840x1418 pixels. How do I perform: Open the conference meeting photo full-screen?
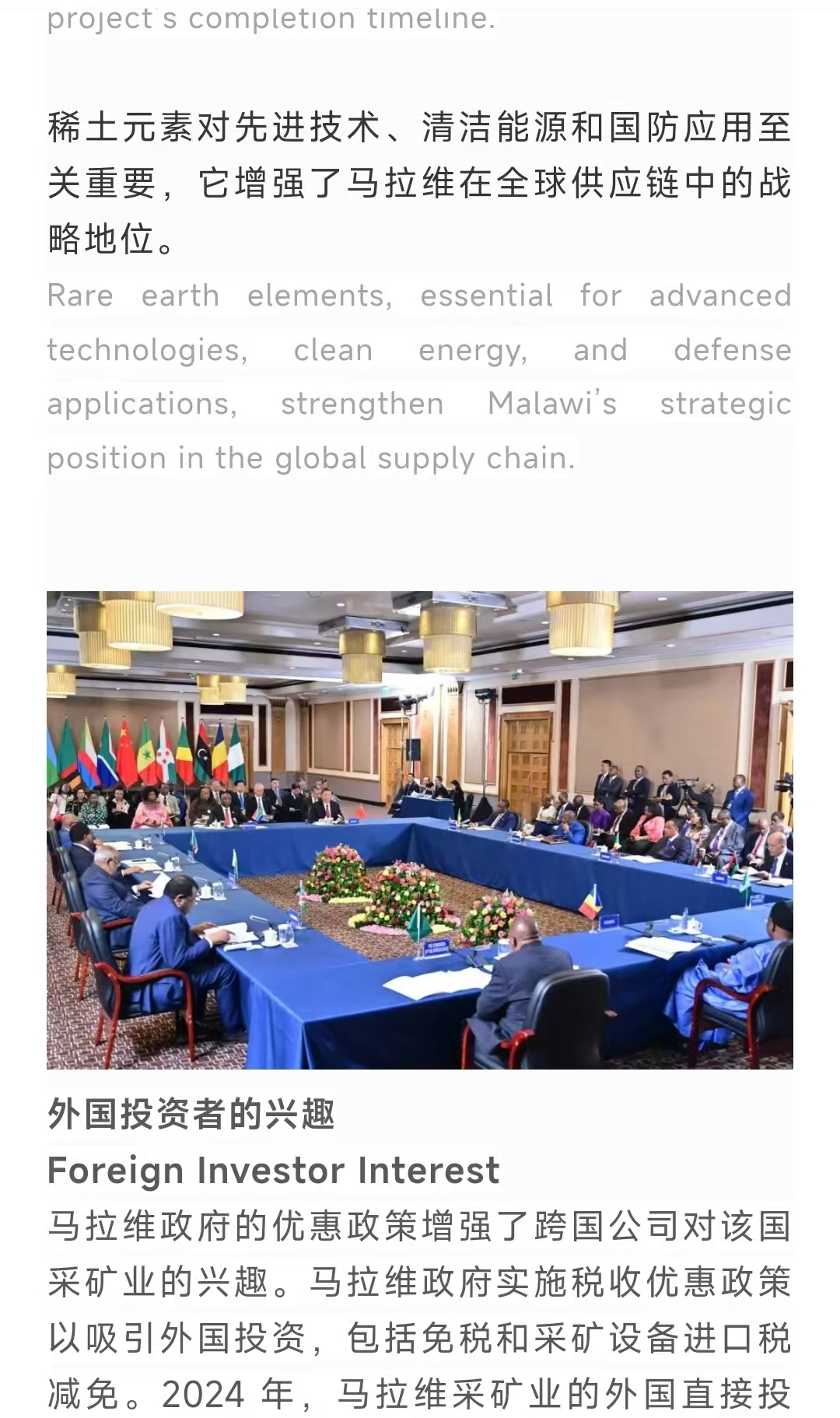420,829
